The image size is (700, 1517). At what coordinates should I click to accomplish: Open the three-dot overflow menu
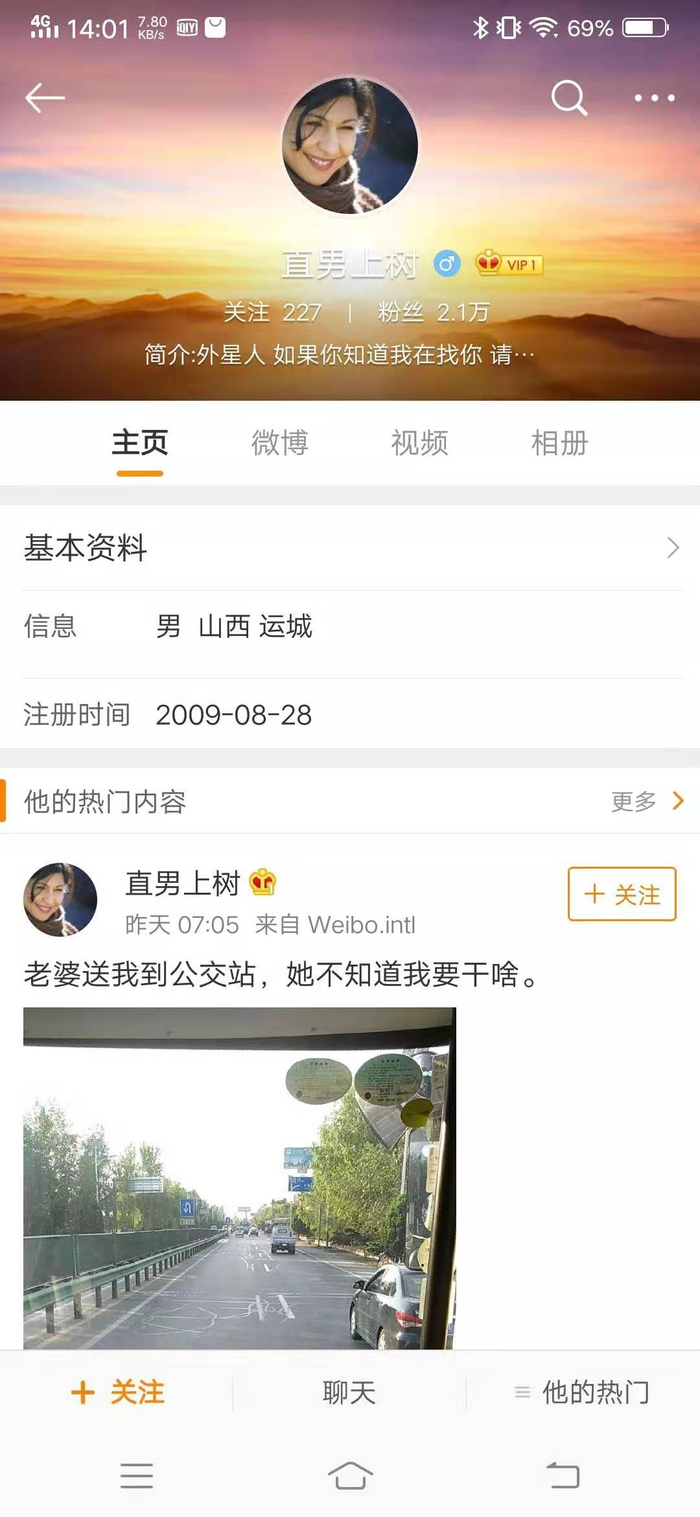point(655,98)
